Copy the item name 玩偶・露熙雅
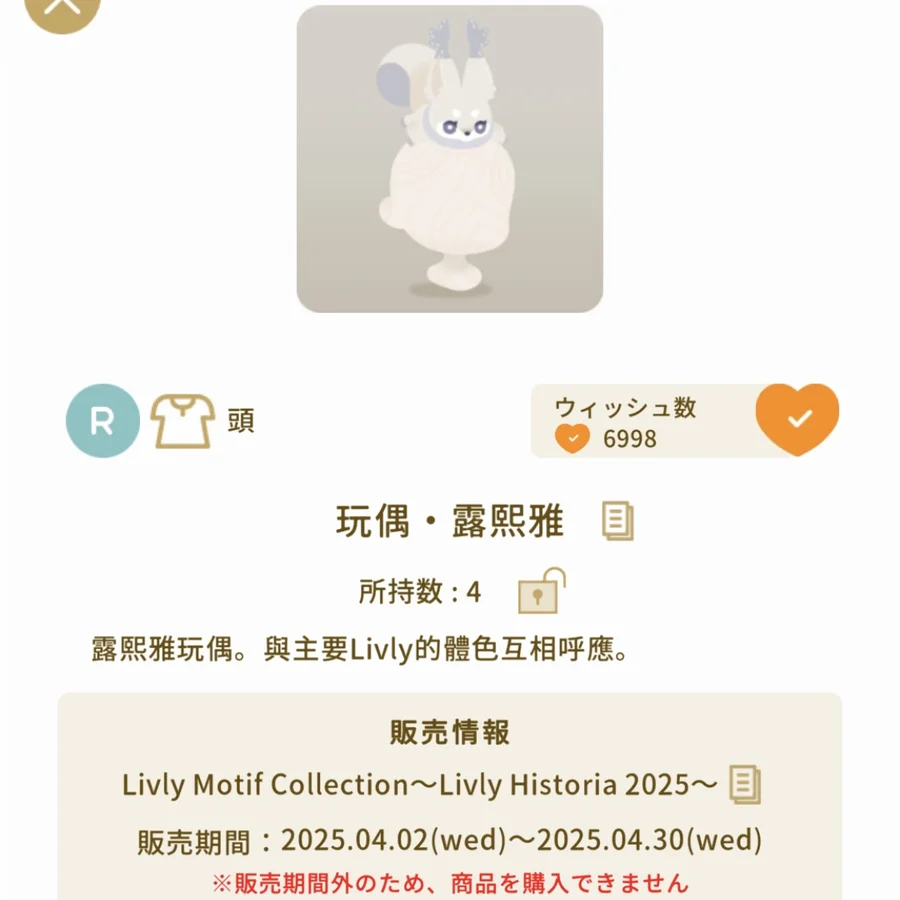This screenshot has width=900, height=900. pyautogui.click(x=618, y=522)
